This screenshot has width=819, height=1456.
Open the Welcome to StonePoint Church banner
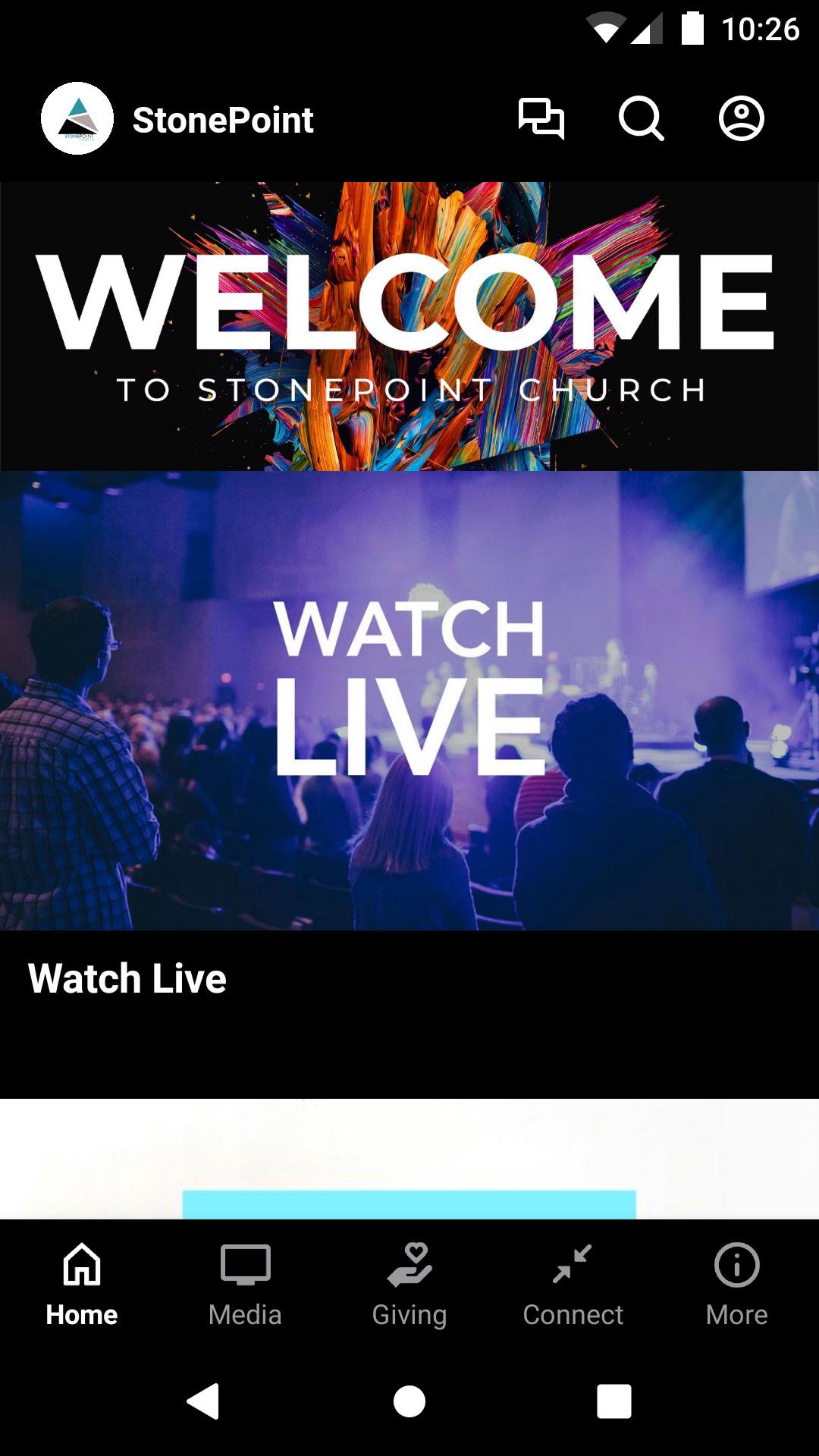[x=409, y=326]
